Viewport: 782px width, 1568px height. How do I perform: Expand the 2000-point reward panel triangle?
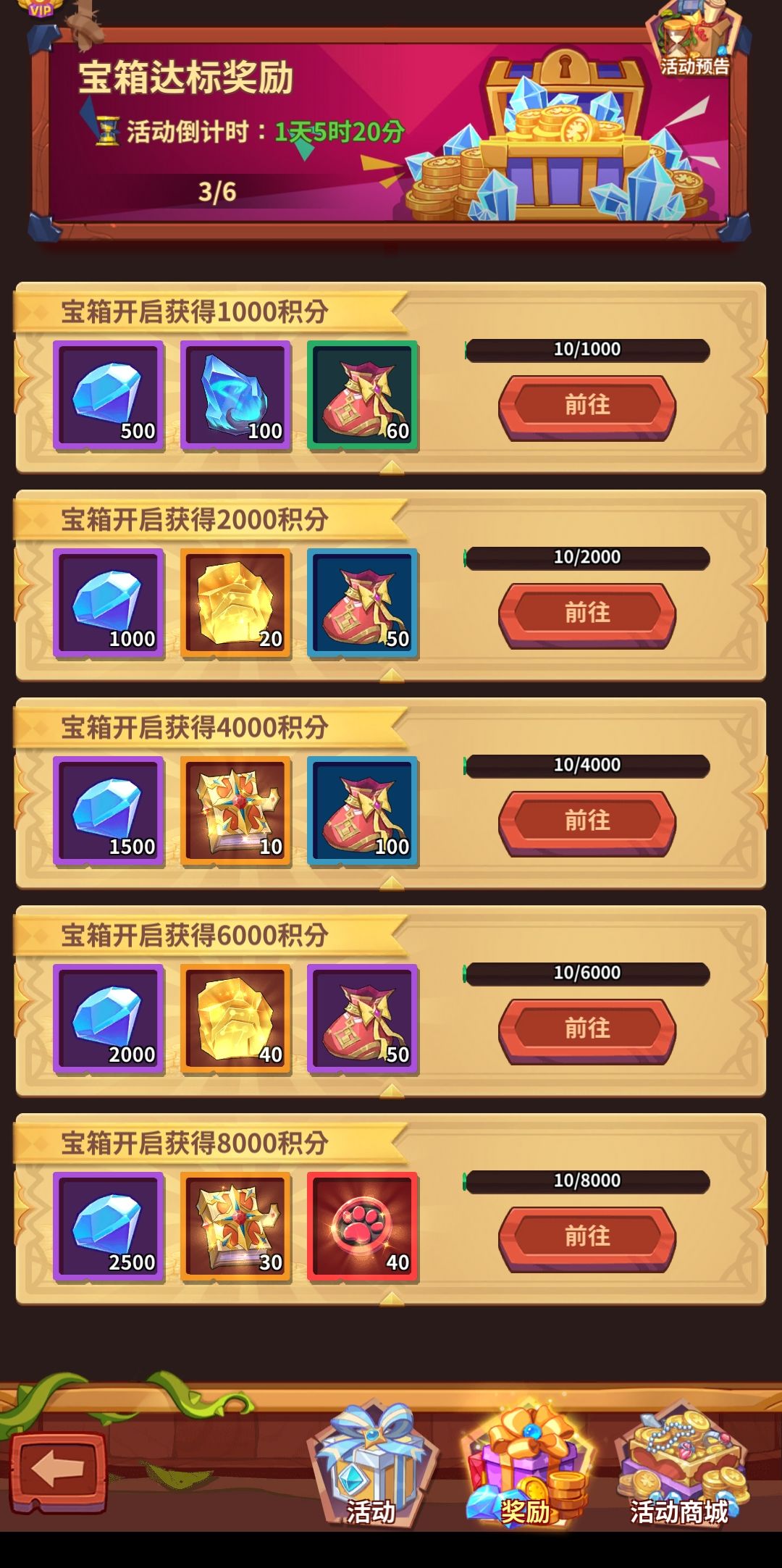point(391,676)
